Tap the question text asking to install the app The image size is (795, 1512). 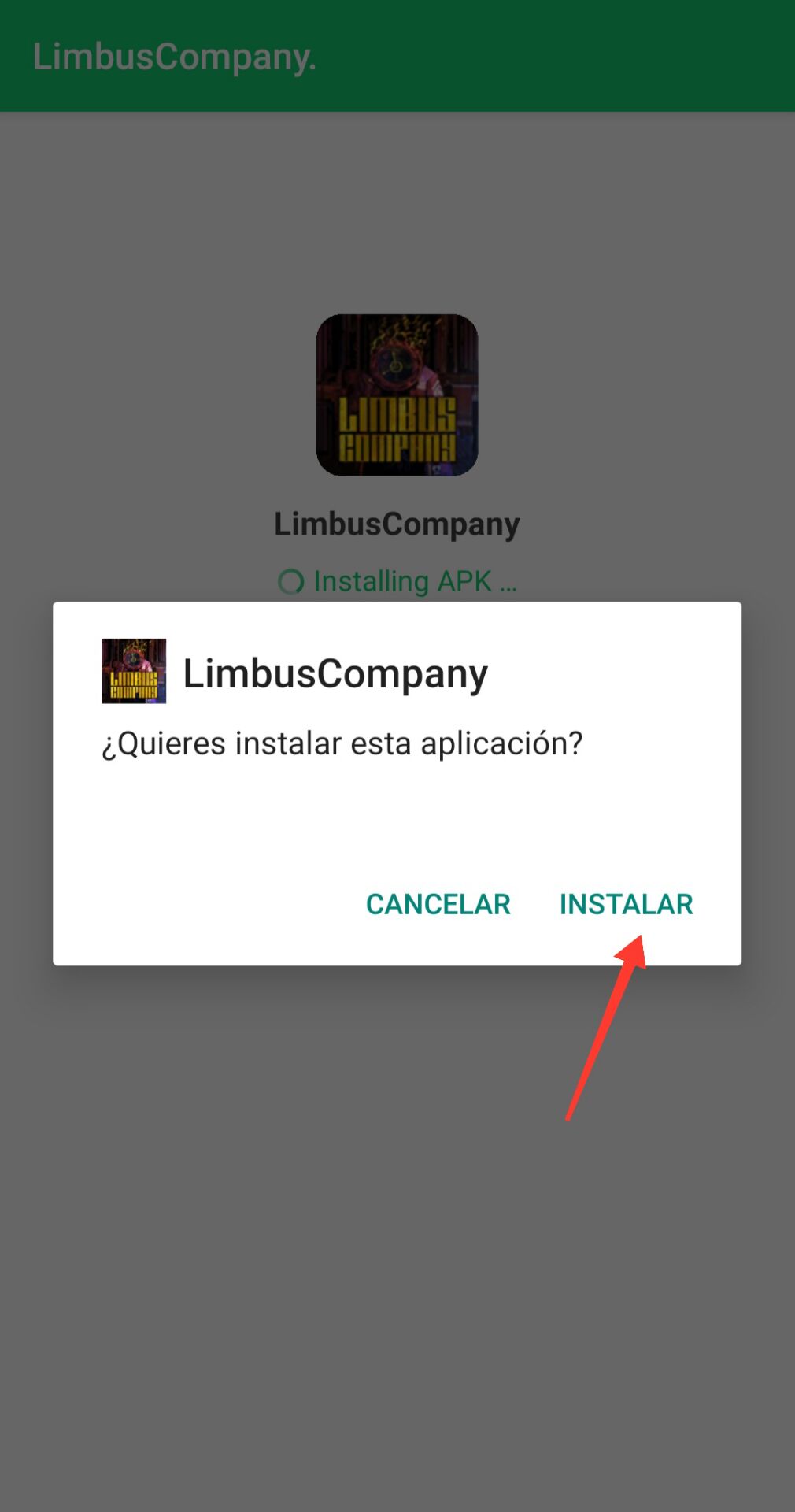[342, 741]
